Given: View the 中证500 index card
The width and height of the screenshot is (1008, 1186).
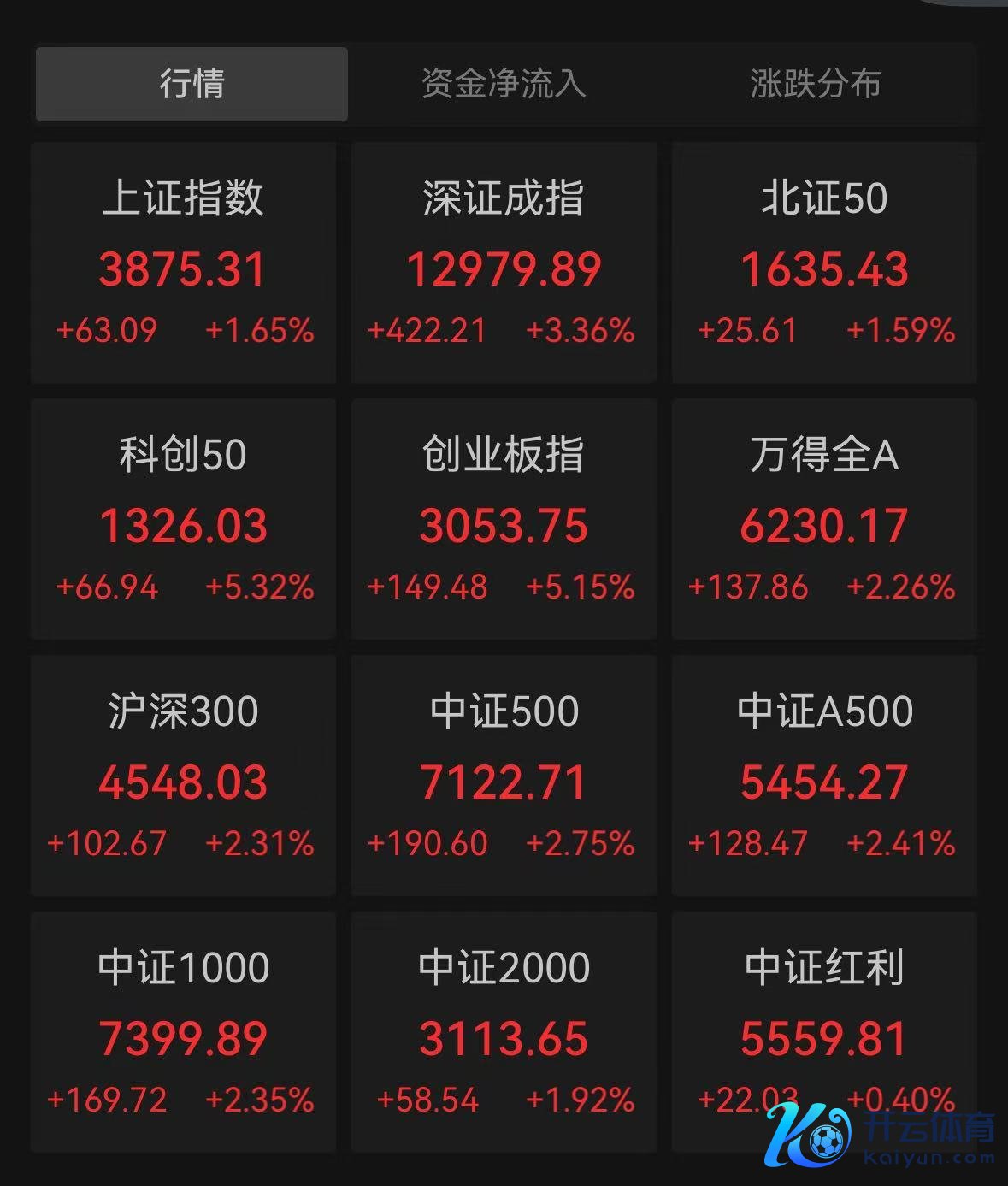Looking at the screenshot, I should pyautogui.click(x=504, y=776).
